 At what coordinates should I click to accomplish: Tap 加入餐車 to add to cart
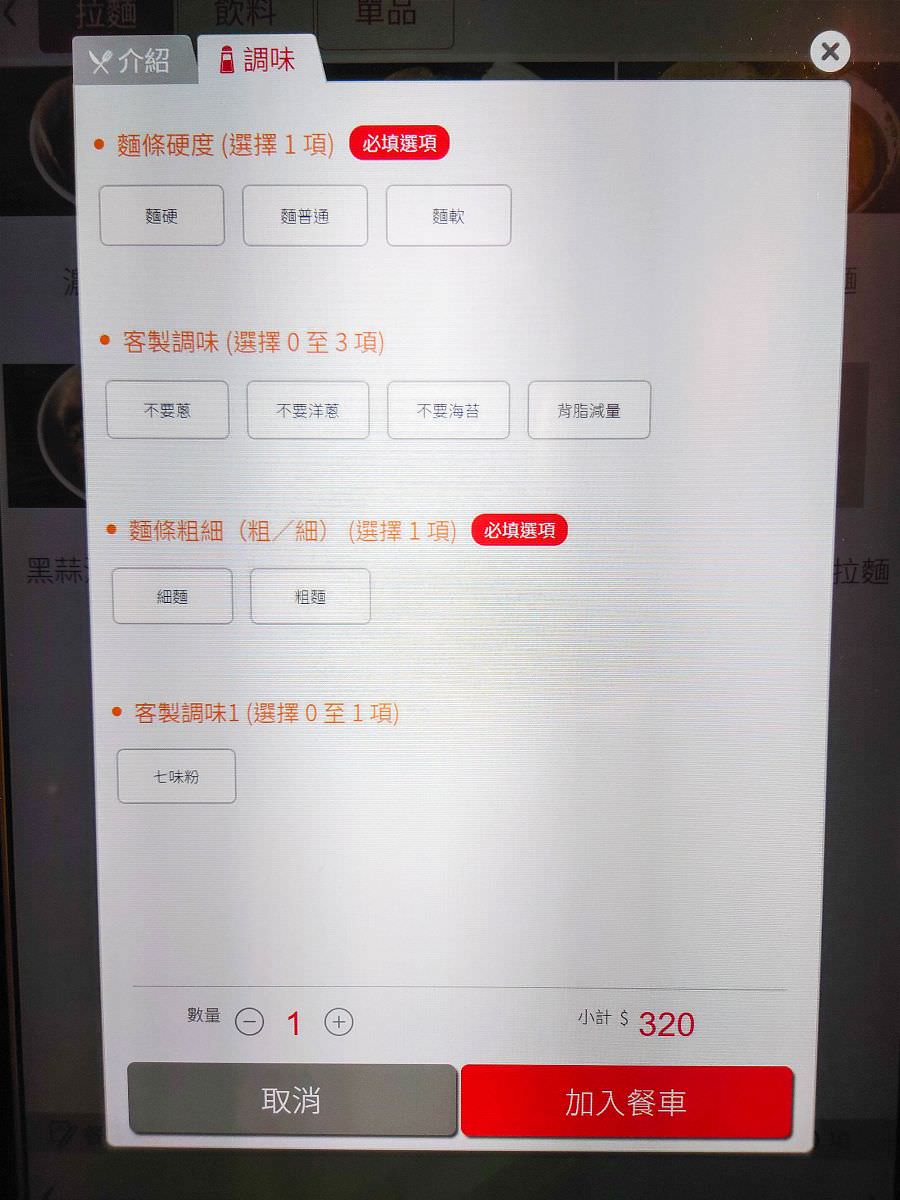(x=626, y=1102)
